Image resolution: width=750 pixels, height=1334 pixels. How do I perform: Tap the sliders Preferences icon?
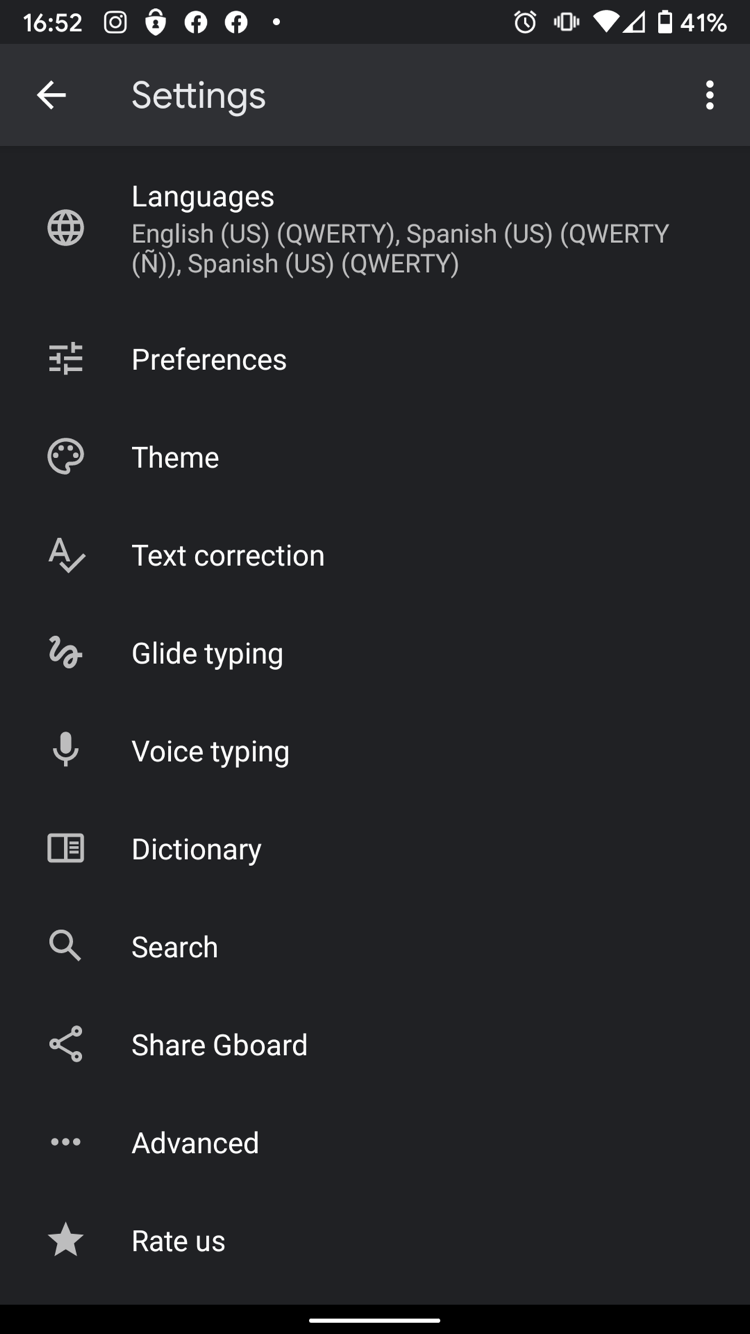coord(65,359)
